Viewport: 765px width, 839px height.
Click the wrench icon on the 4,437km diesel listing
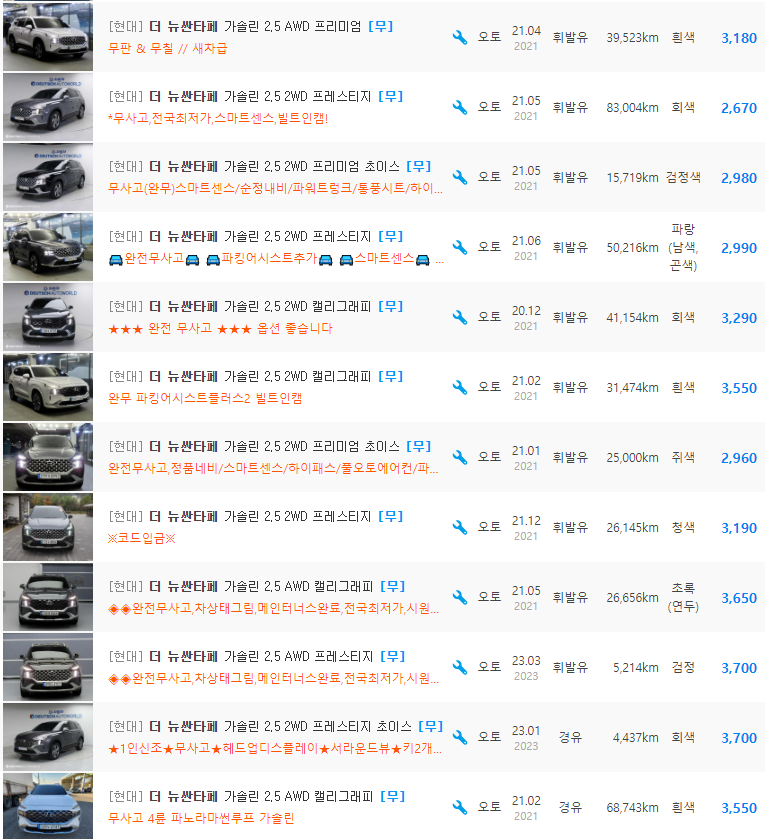pyautogui.click(x=461, y=736)
